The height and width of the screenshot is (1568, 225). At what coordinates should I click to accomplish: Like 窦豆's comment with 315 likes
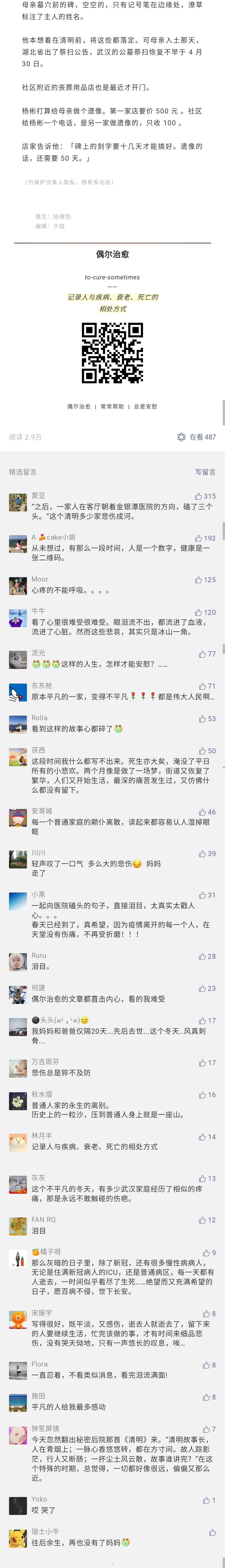coord(198,496)
